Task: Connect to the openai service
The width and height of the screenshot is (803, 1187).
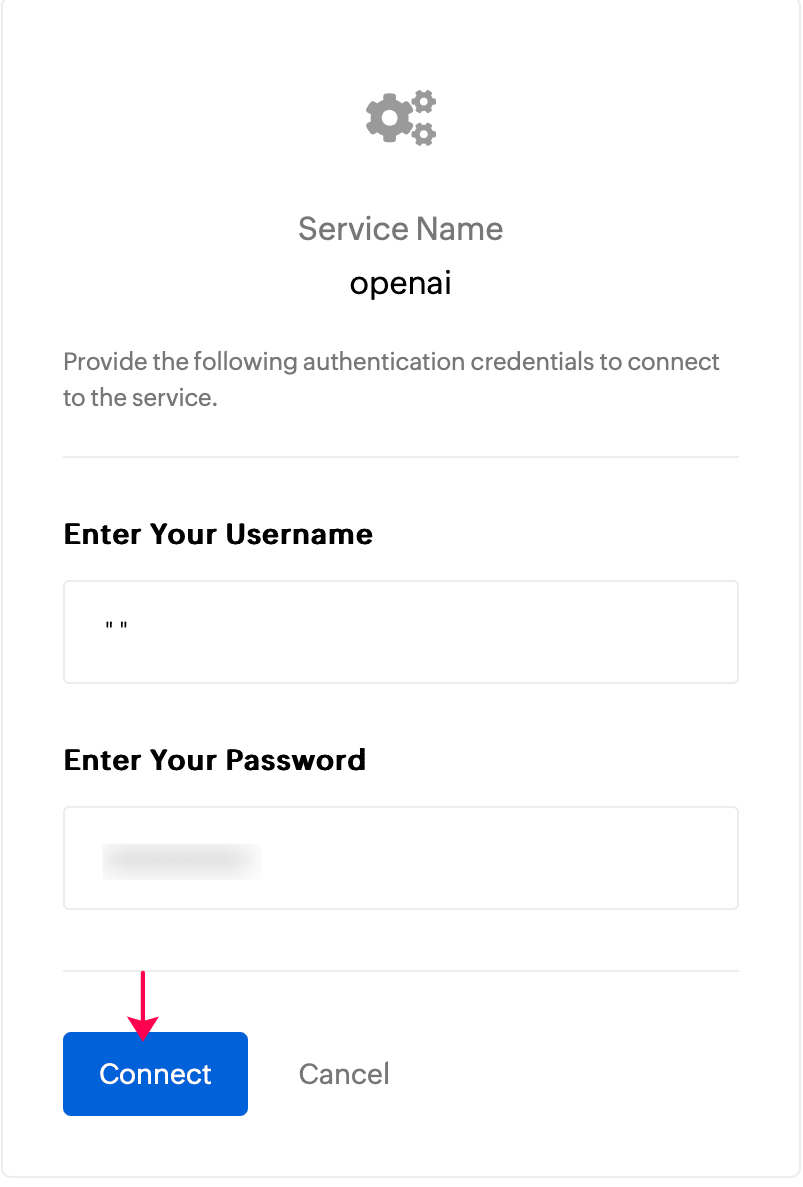Action: pyautogui.click(x=155, y=1074)
